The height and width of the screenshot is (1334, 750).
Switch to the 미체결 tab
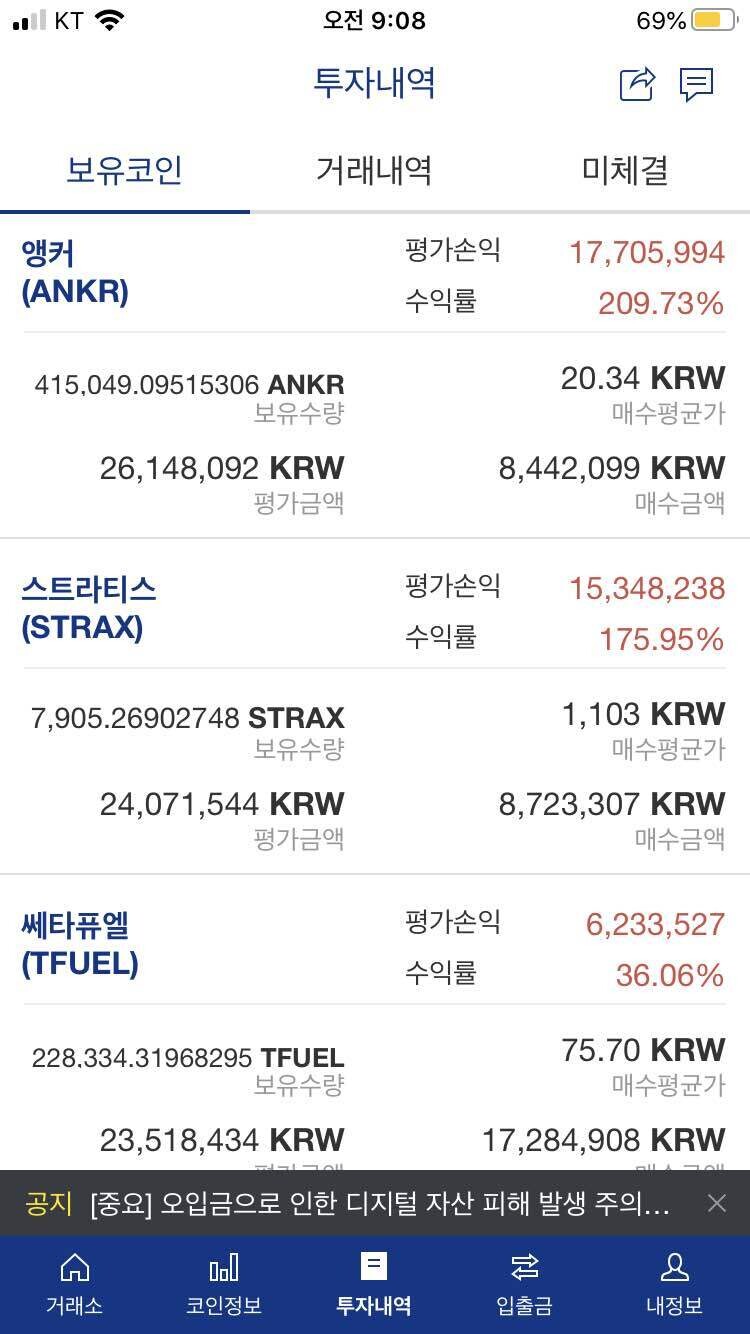coord(624,171)
